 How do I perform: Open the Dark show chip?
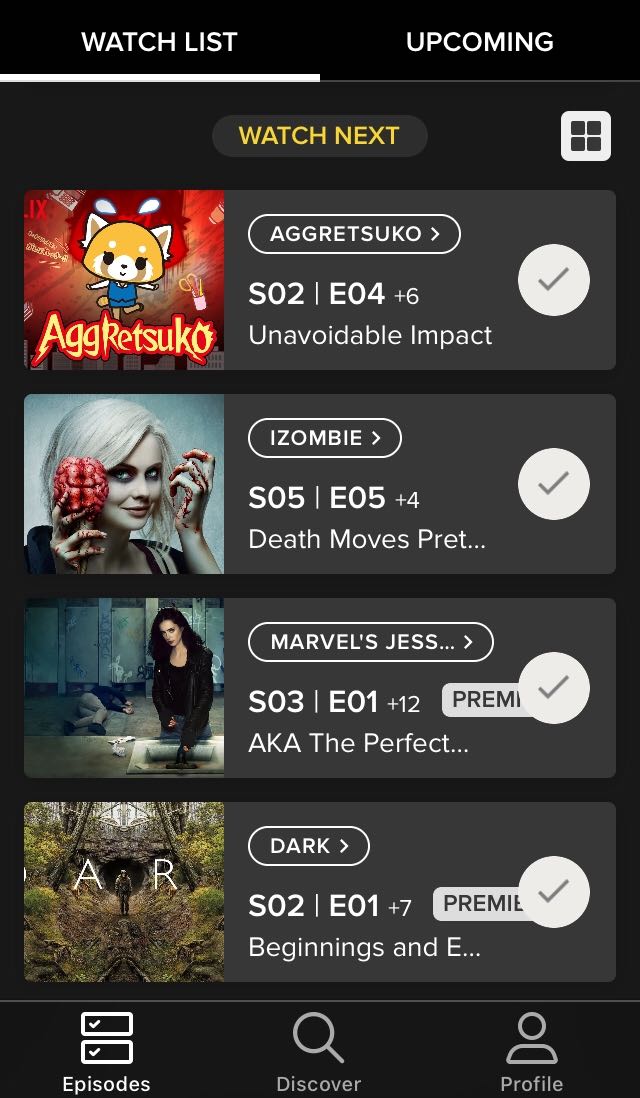pyautogui.click(x=308, y=846)
